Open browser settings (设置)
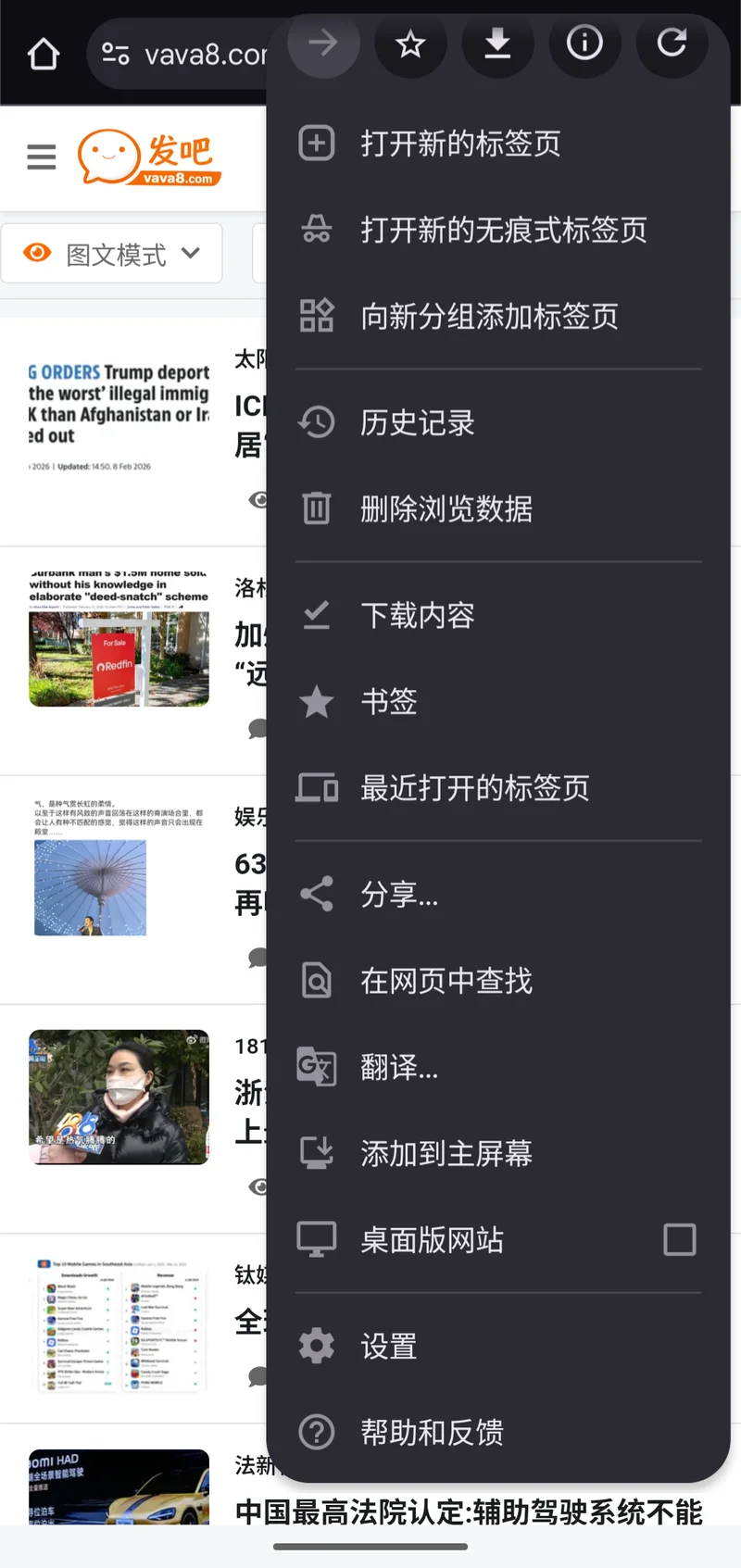Screen dimensions: 741x1568 389,1347
